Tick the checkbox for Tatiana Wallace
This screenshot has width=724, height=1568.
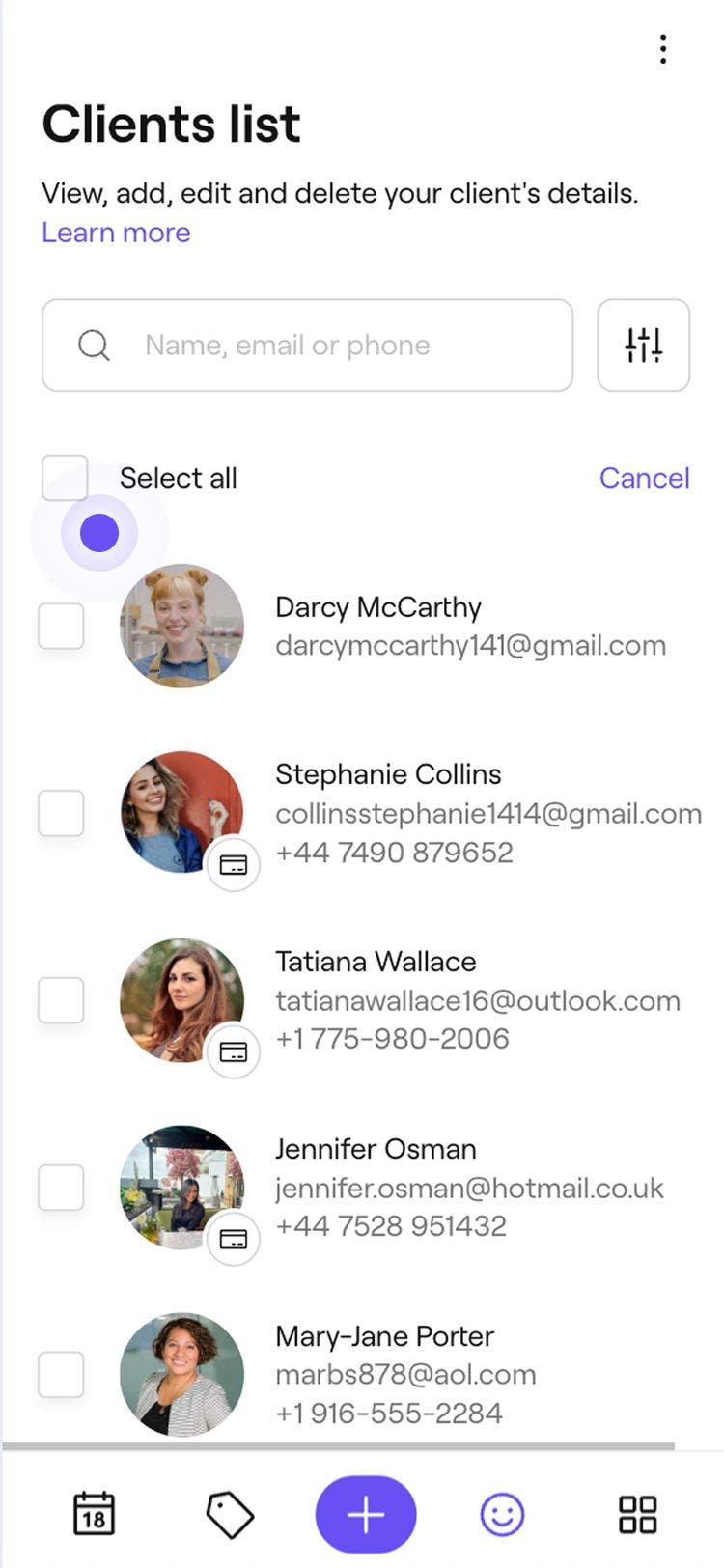tap(61, 1000)
